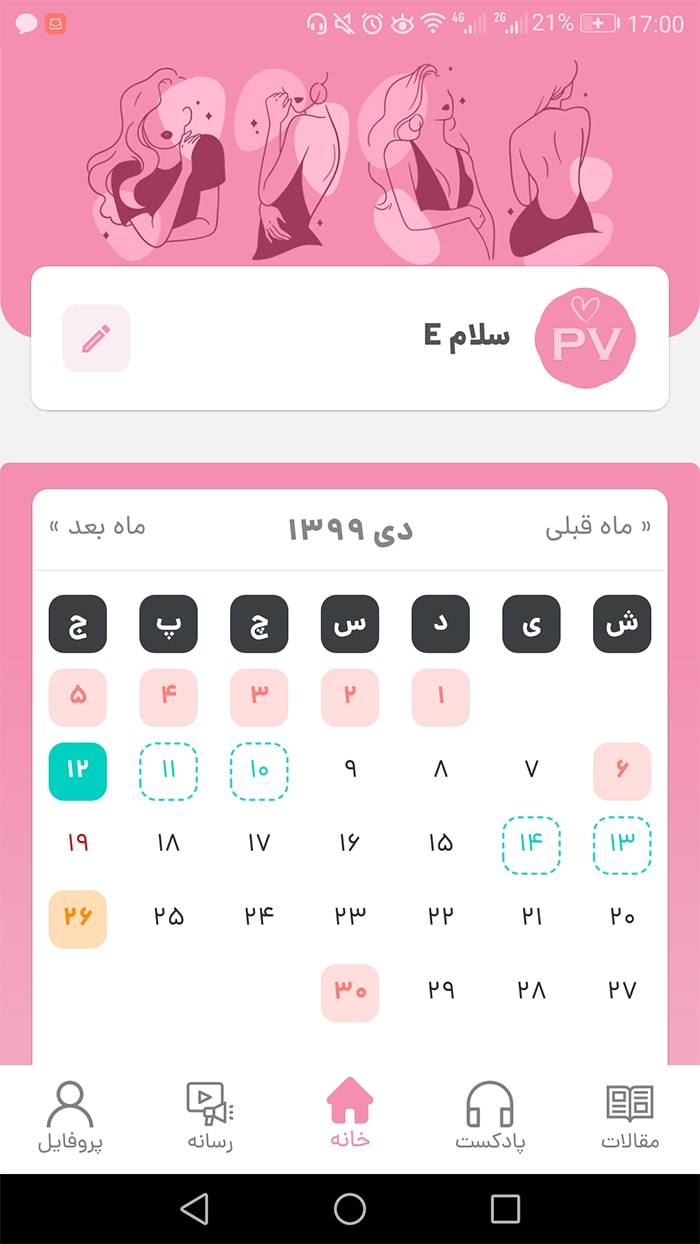Choose day ۱ in the calendar
700x1244 pixels.
441,697
